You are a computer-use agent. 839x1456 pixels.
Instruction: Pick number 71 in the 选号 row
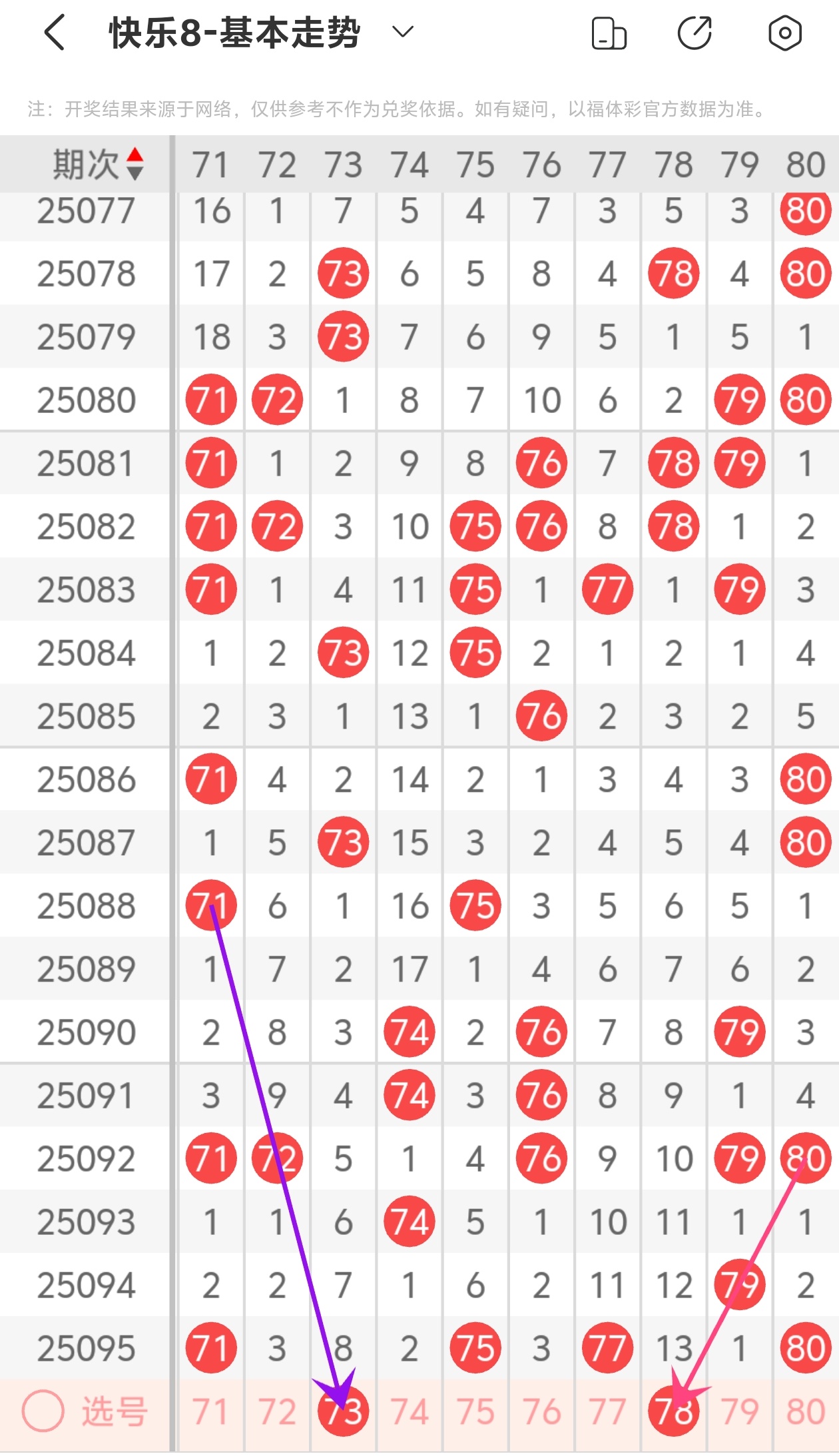[210, 1411]
